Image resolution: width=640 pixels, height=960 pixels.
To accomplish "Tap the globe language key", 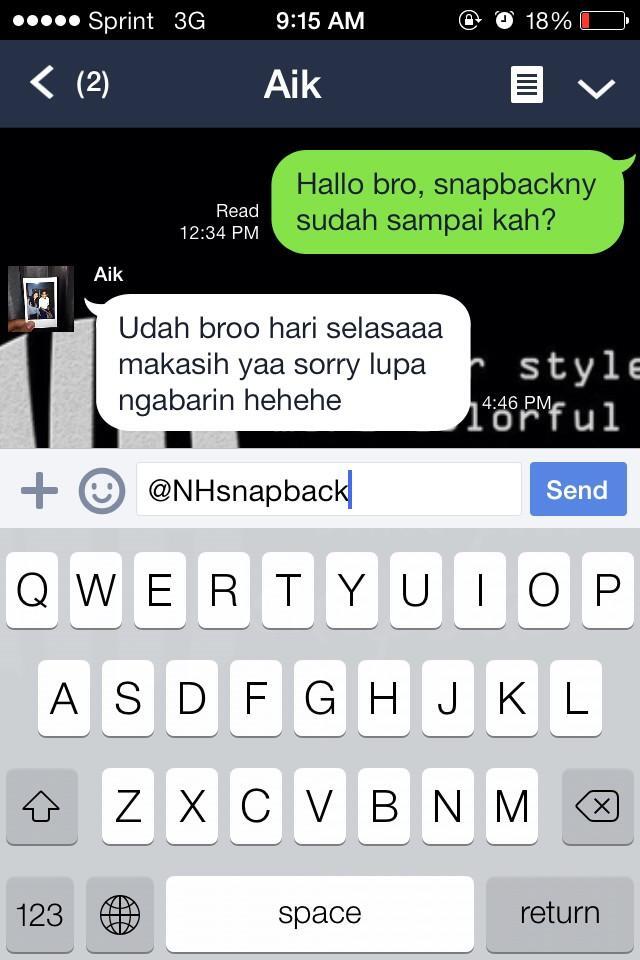I will [x=120, y=913].
